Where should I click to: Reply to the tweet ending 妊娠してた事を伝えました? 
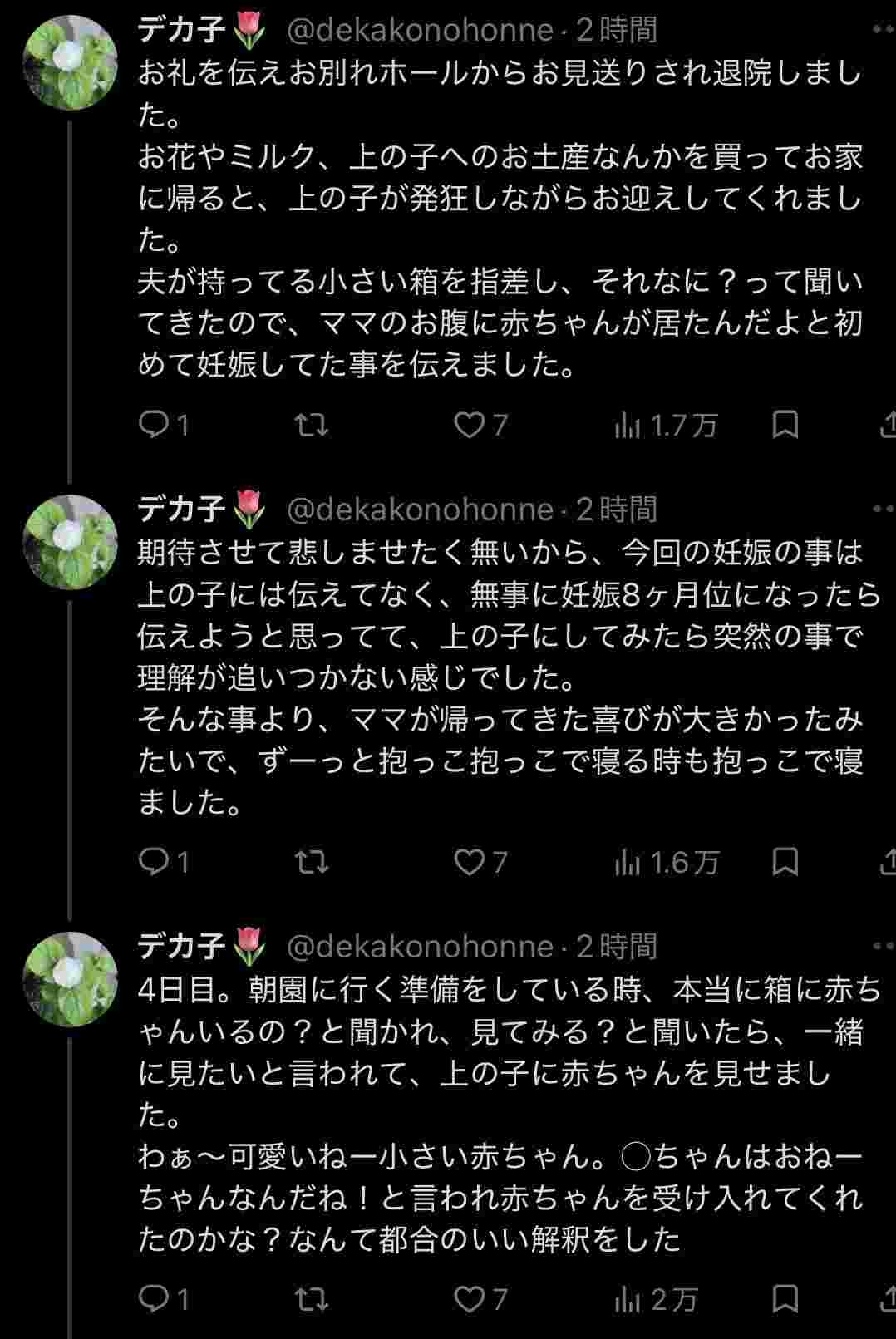pyautogui.click(x=154, y=426)
